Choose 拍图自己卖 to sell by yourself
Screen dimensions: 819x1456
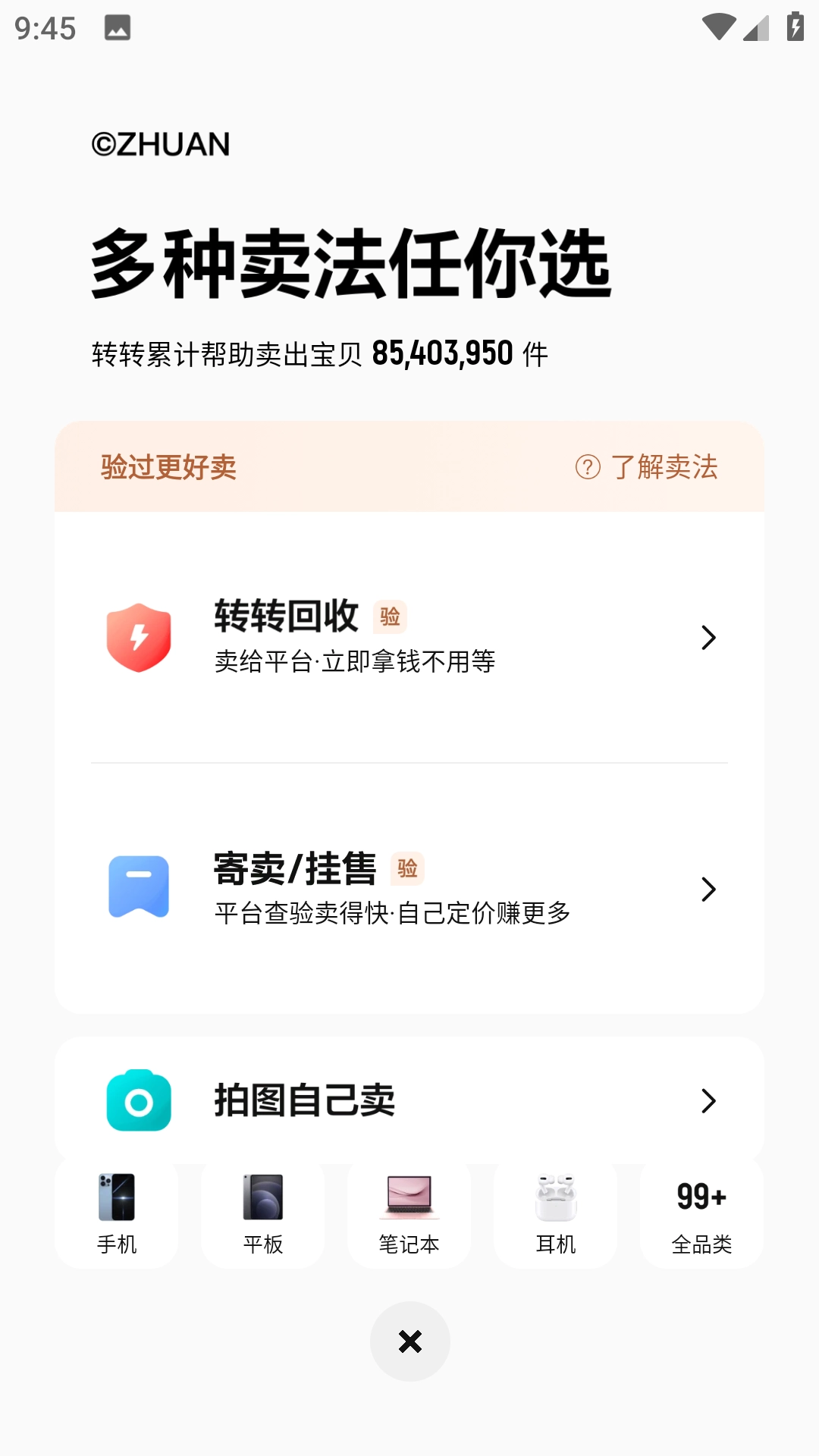pos(409,1100)
